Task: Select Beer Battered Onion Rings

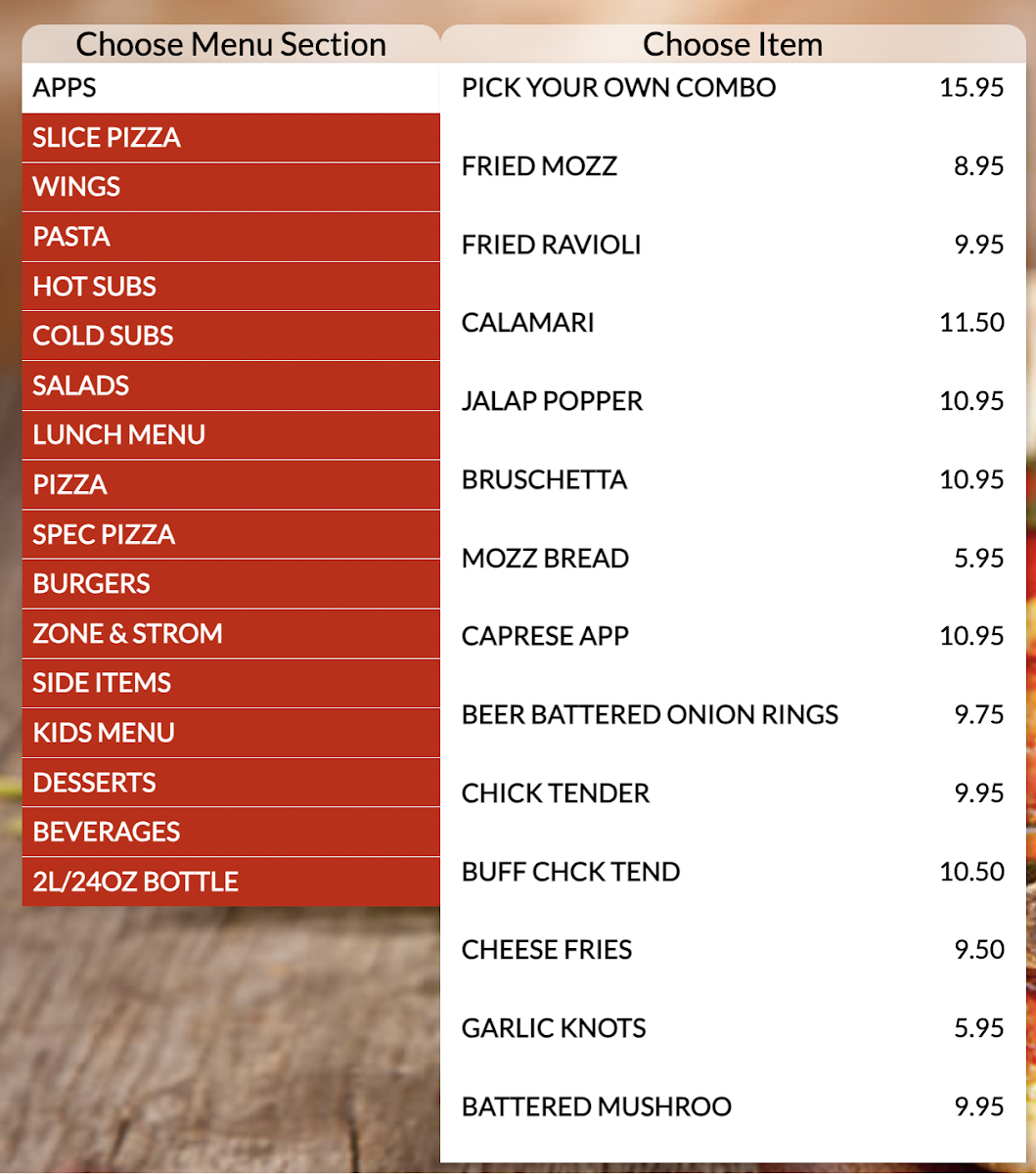Action: 733,715
